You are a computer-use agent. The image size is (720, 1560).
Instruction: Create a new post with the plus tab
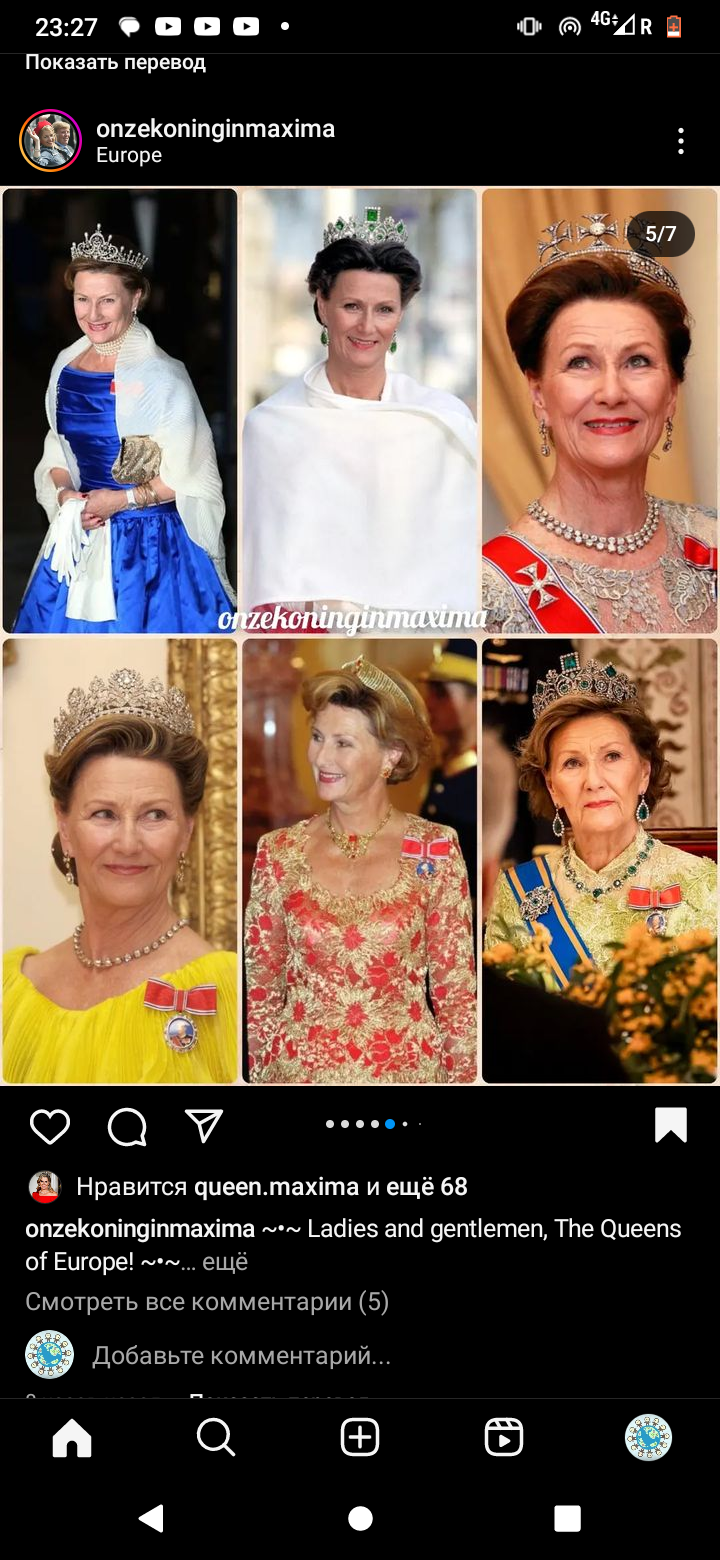pos(360,1438)
